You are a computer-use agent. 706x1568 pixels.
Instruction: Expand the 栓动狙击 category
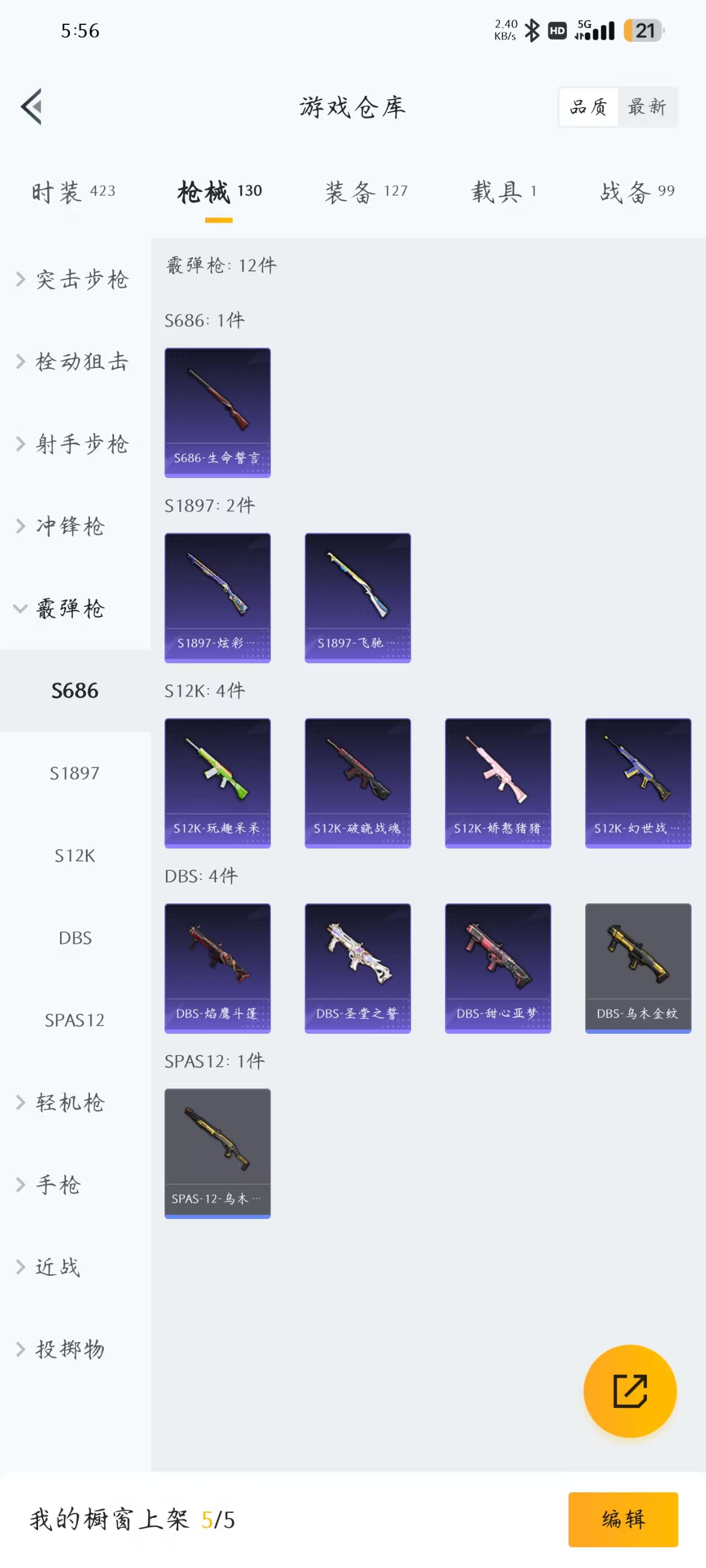pos(73,362)
